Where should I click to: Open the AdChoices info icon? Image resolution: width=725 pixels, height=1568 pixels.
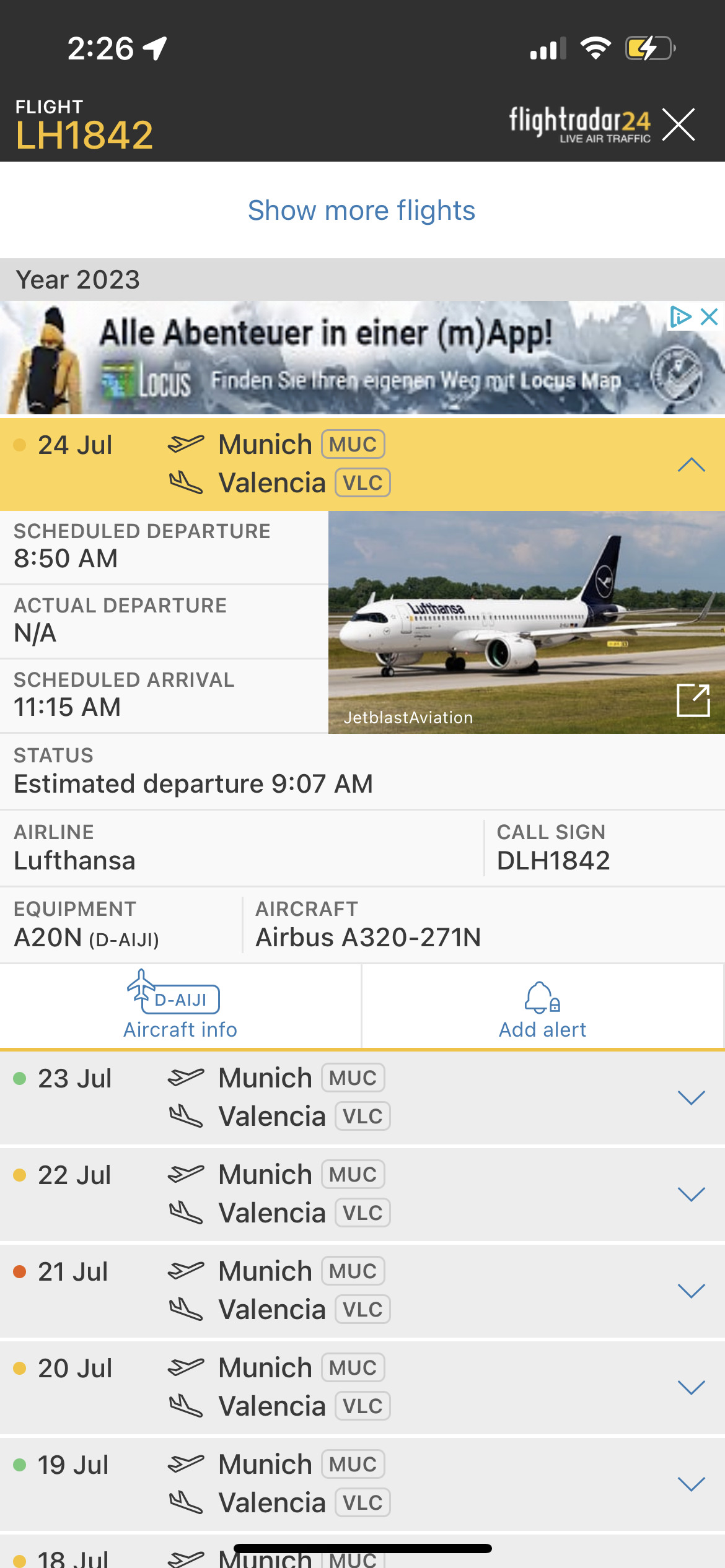point(680,317)
